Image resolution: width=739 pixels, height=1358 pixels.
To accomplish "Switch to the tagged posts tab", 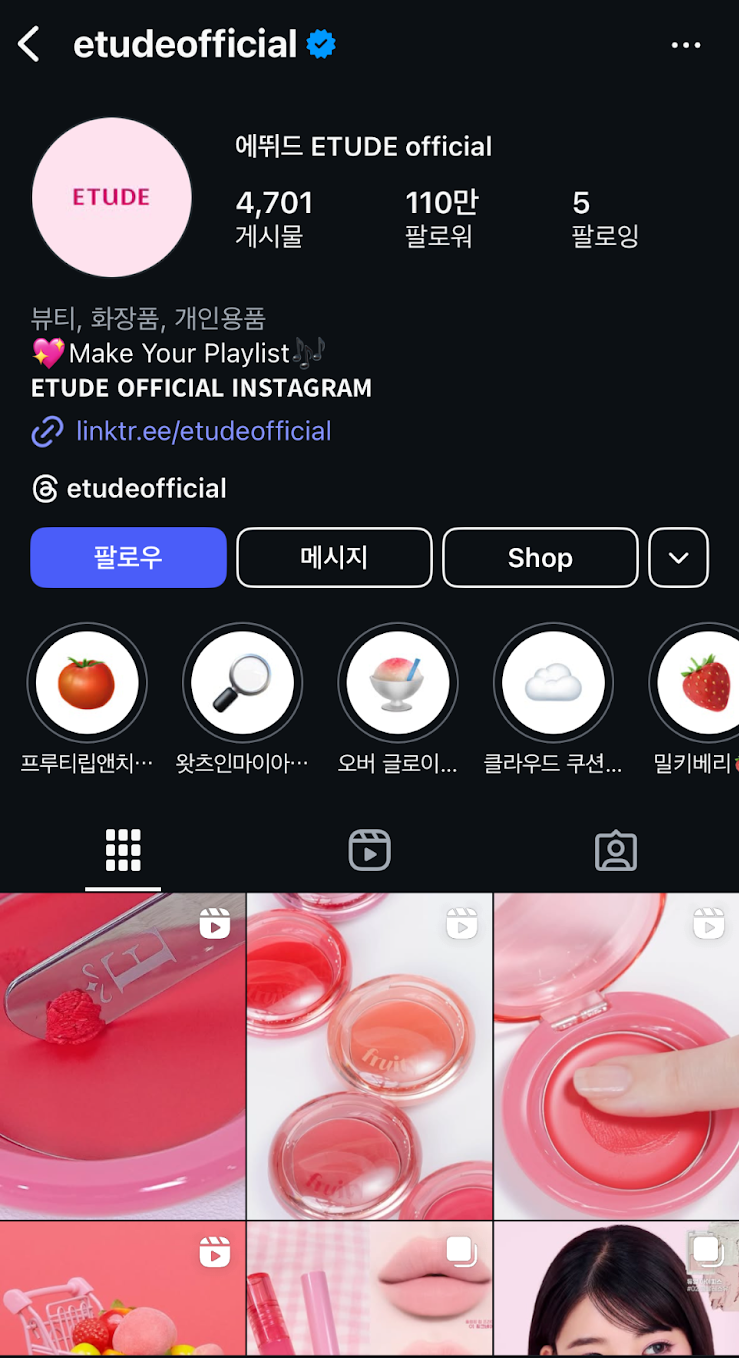I will point(615,850).
